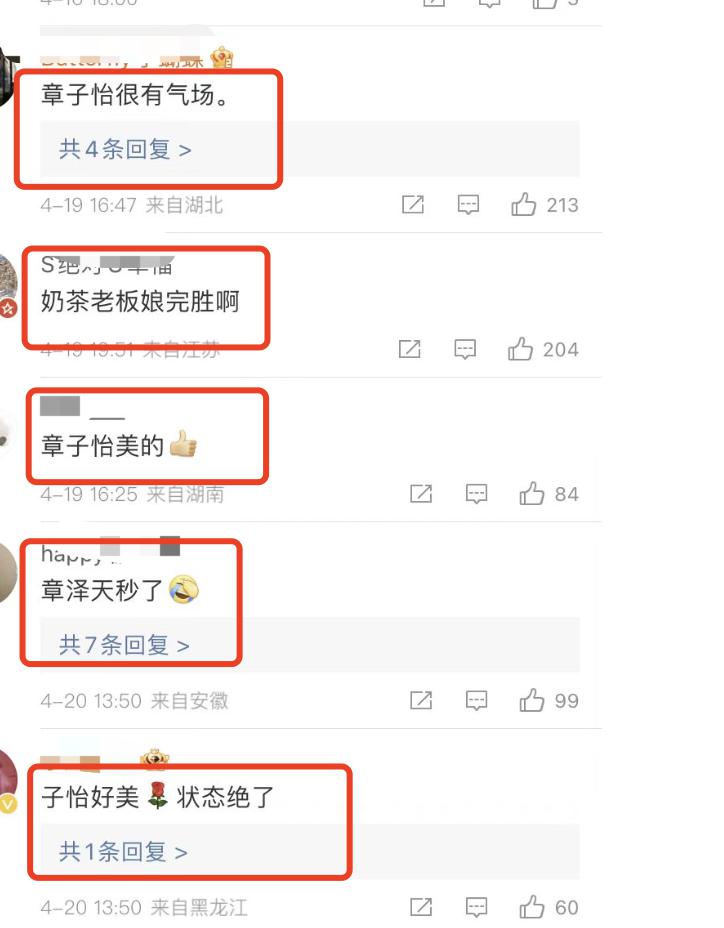
Task: Like the comment 章子怡很有气场
Action: (525, 205)
